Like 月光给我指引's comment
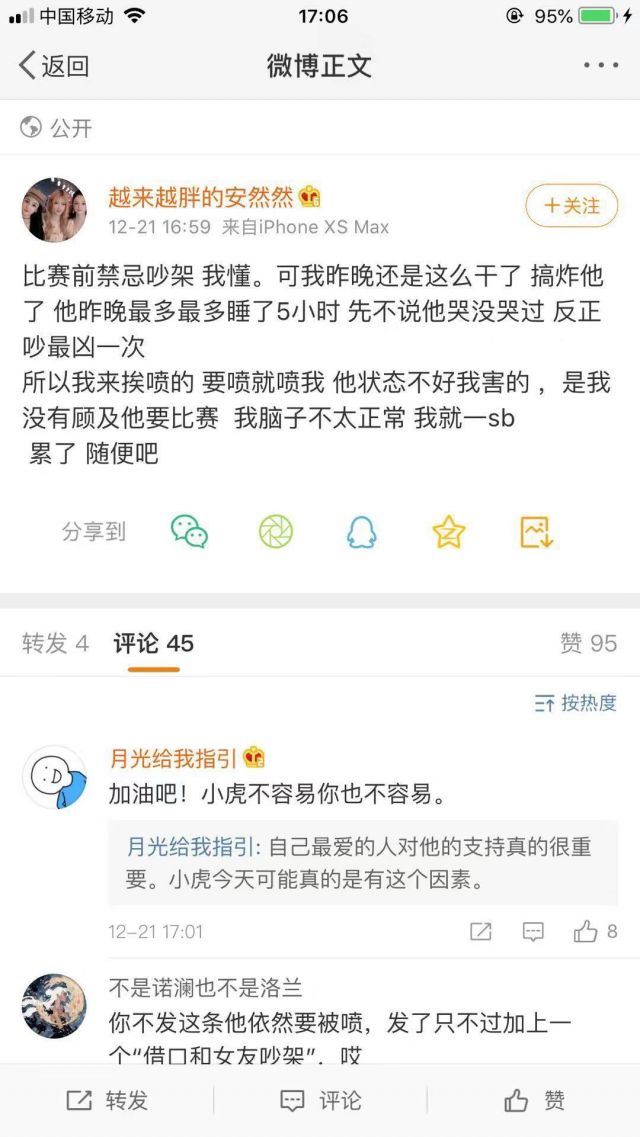This screenshot has width=640, height=1137. (595, 931)
